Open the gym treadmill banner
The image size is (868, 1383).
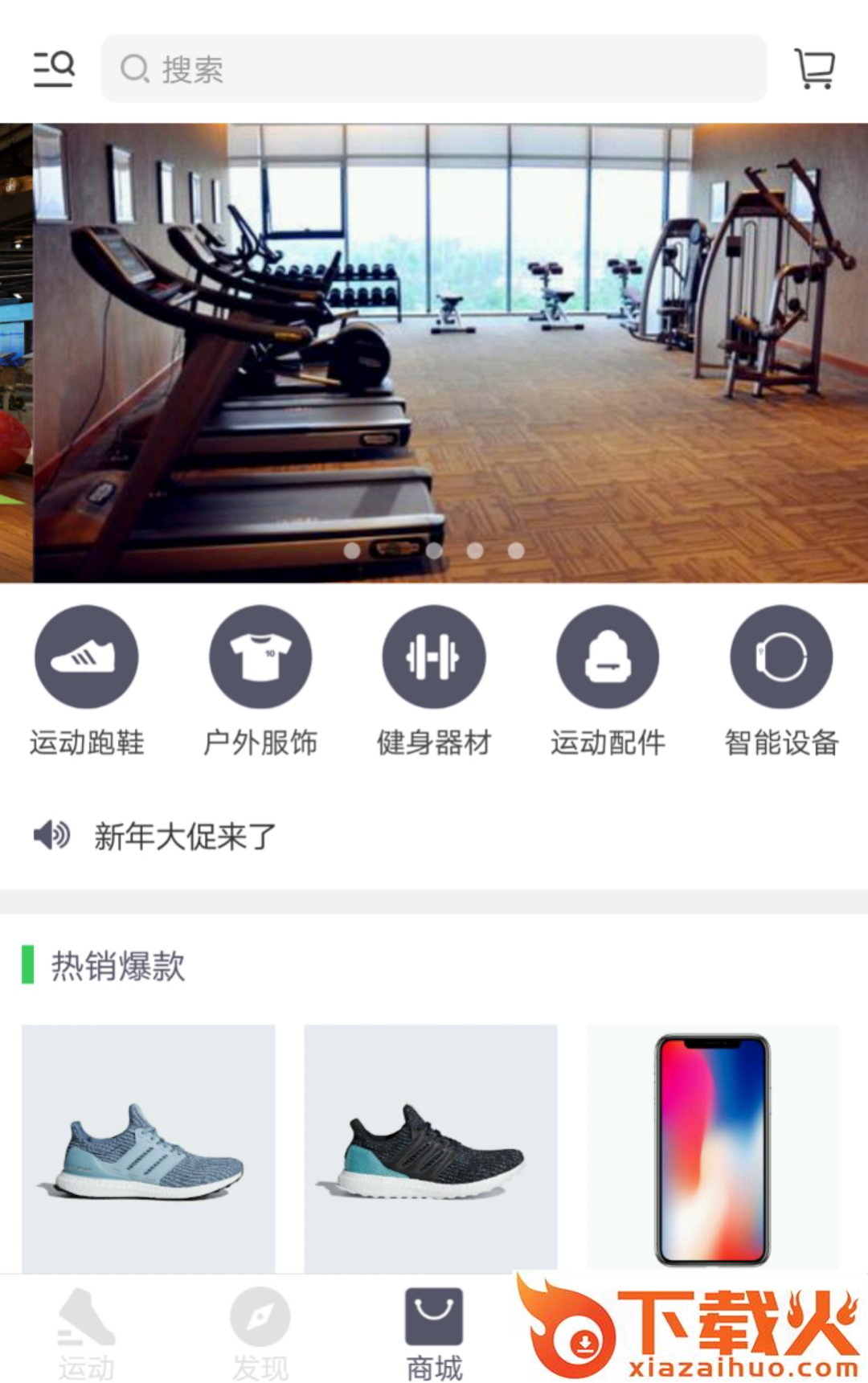pos(450,352)
